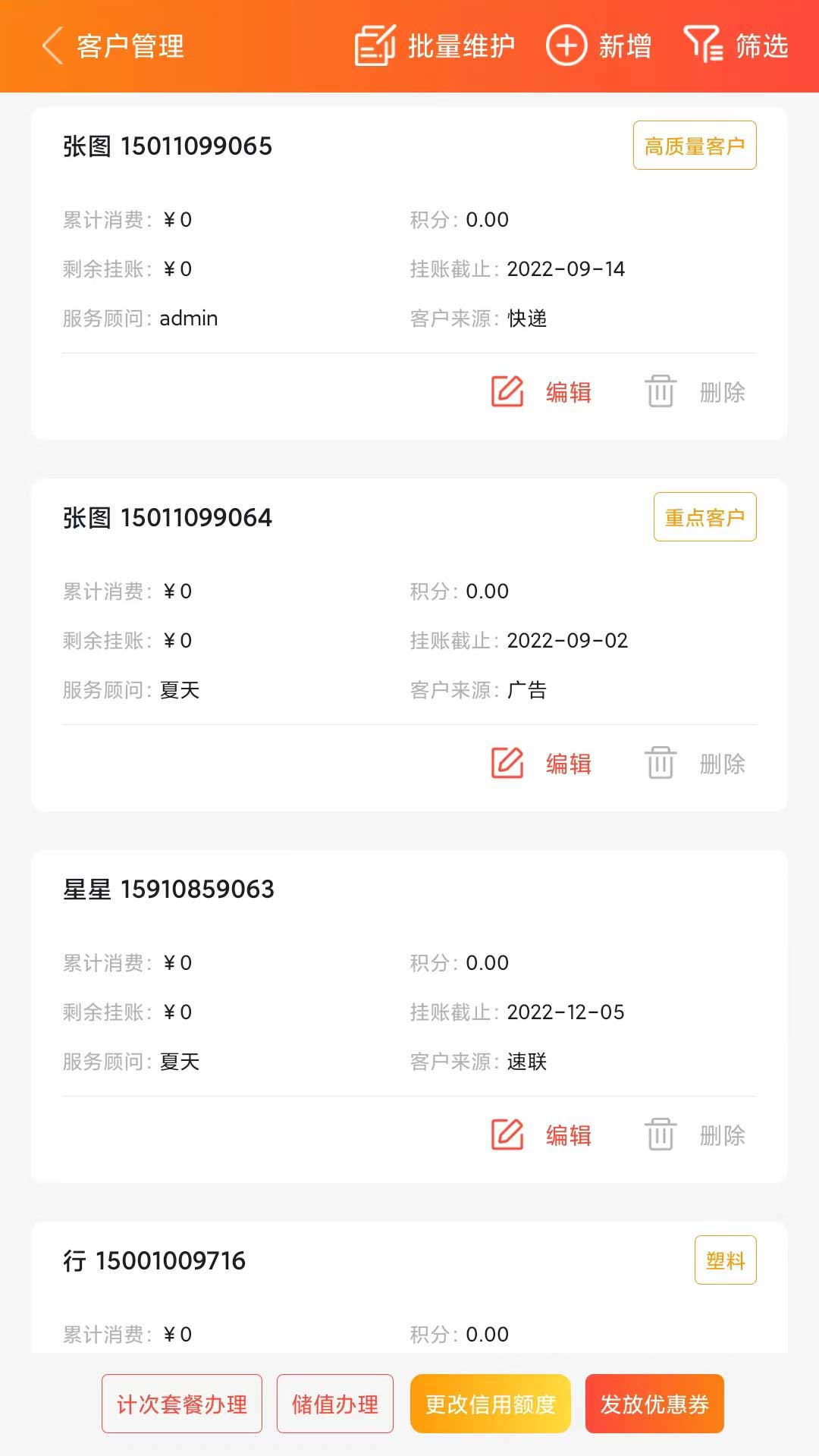Add a new customer with 新增
This screenshot has width=819, height=1456.
(x=598, y=46)
